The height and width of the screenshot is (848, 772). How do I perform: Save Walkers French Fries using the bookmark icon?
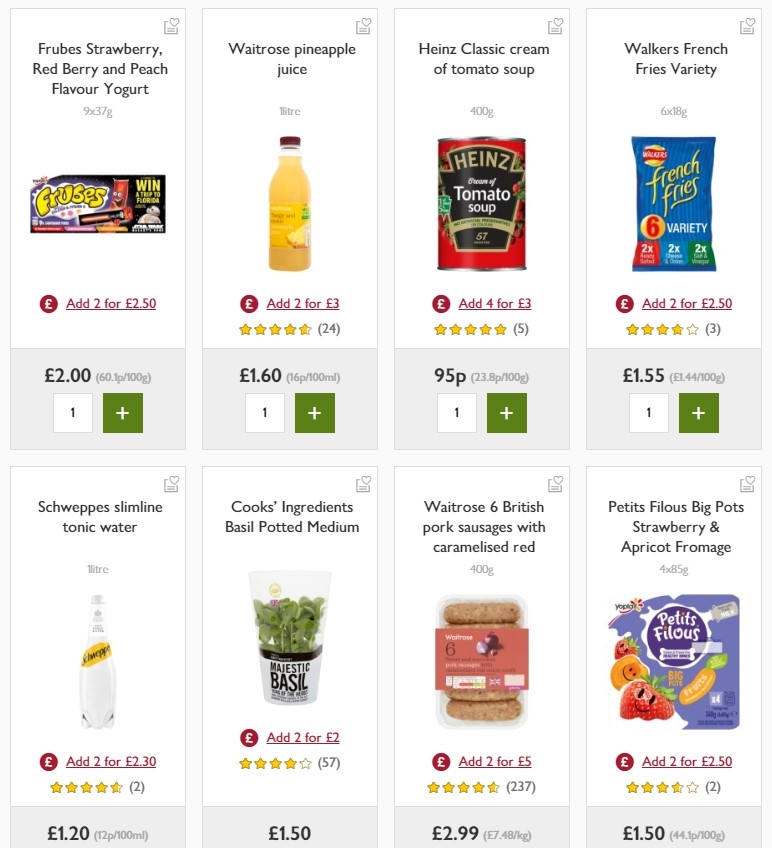point(747,25)
